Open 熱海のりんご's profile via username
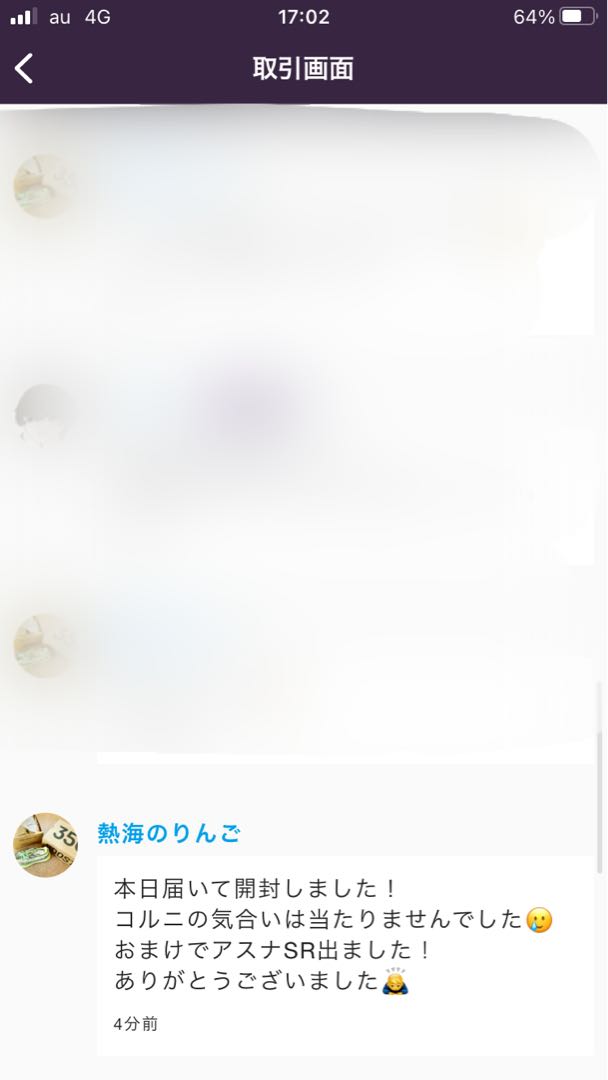 point(169,834)
